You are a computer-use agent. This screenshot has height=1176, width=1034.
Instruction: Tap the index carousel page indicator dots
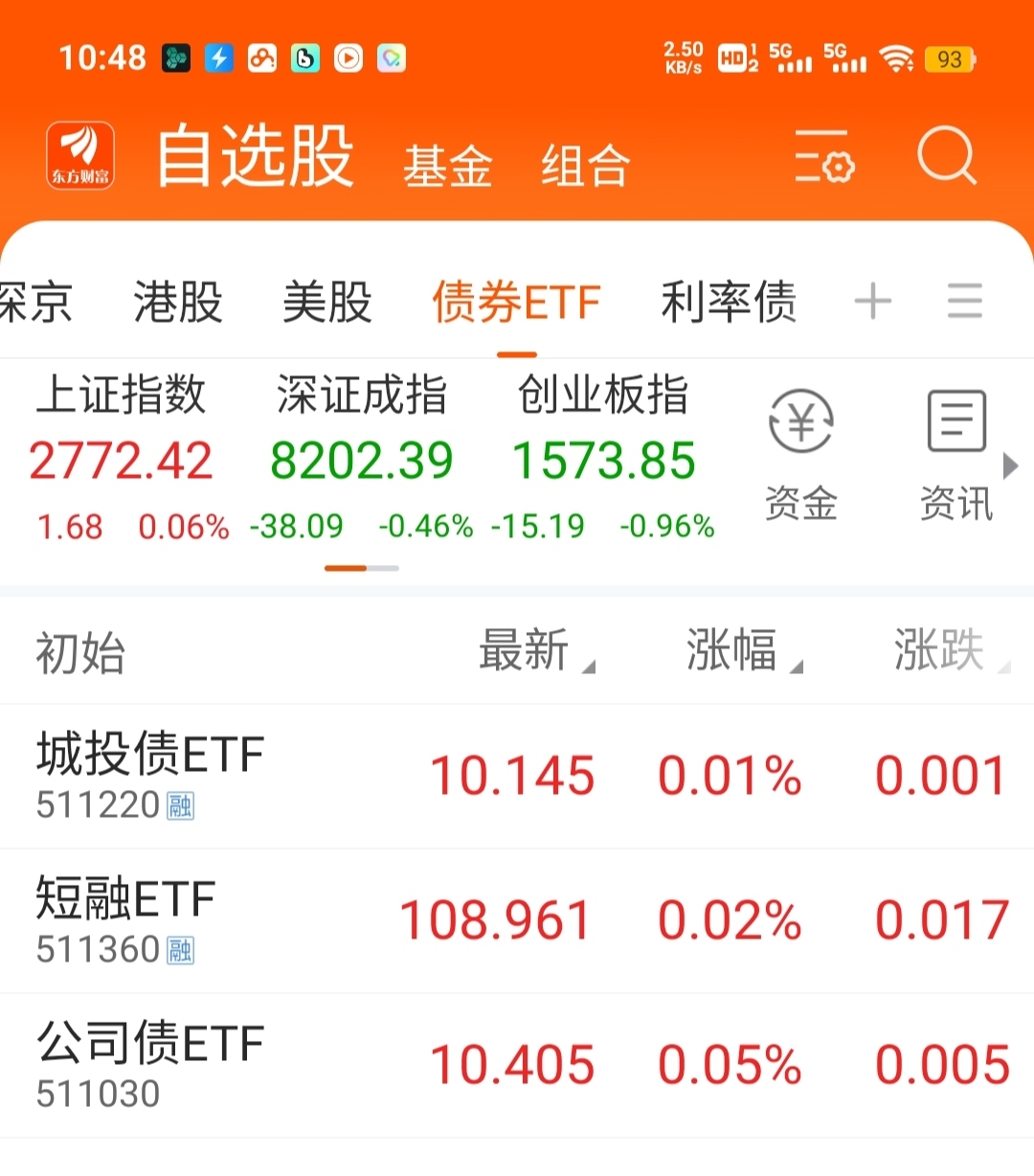(361, 568)
